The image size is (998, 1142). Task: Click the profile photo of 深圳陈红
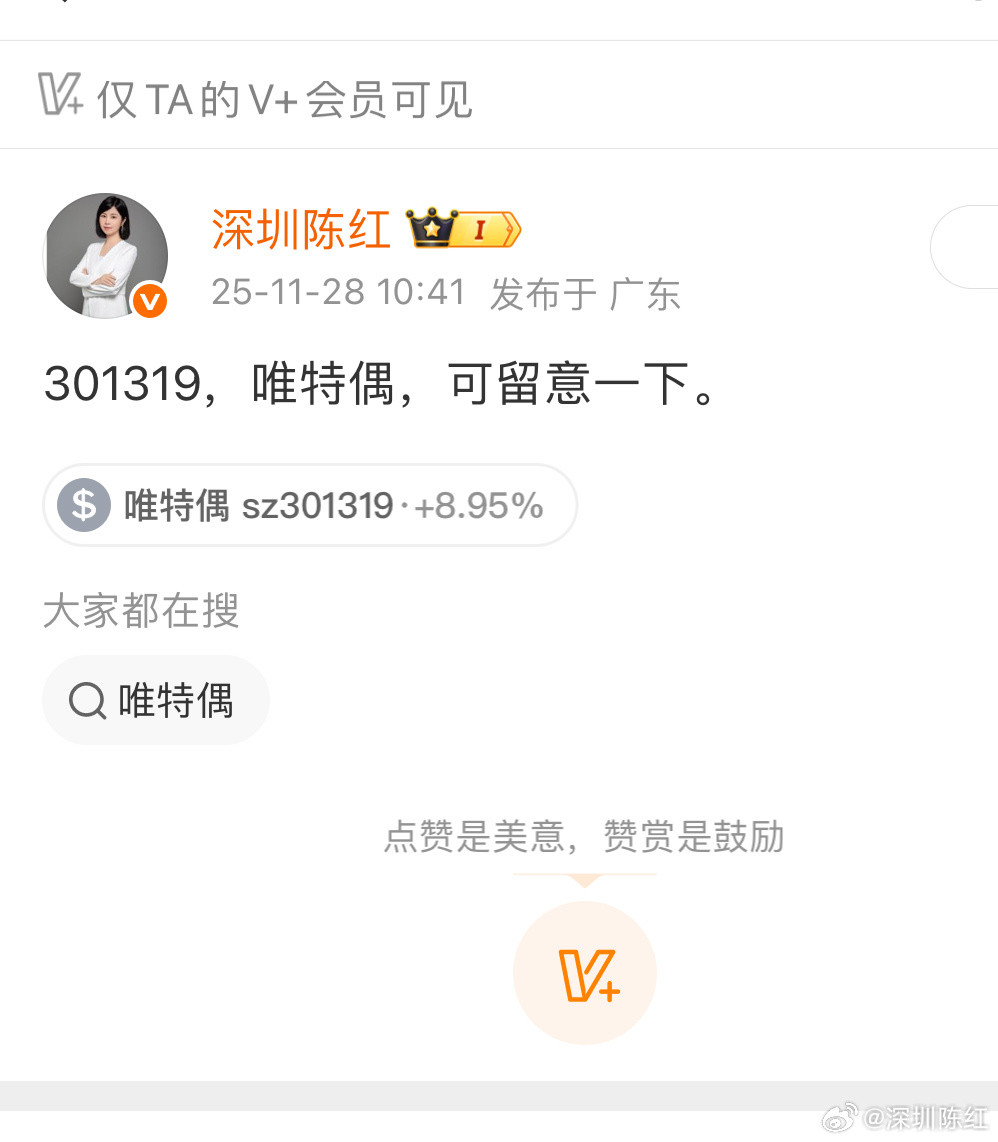pos(105,253)
